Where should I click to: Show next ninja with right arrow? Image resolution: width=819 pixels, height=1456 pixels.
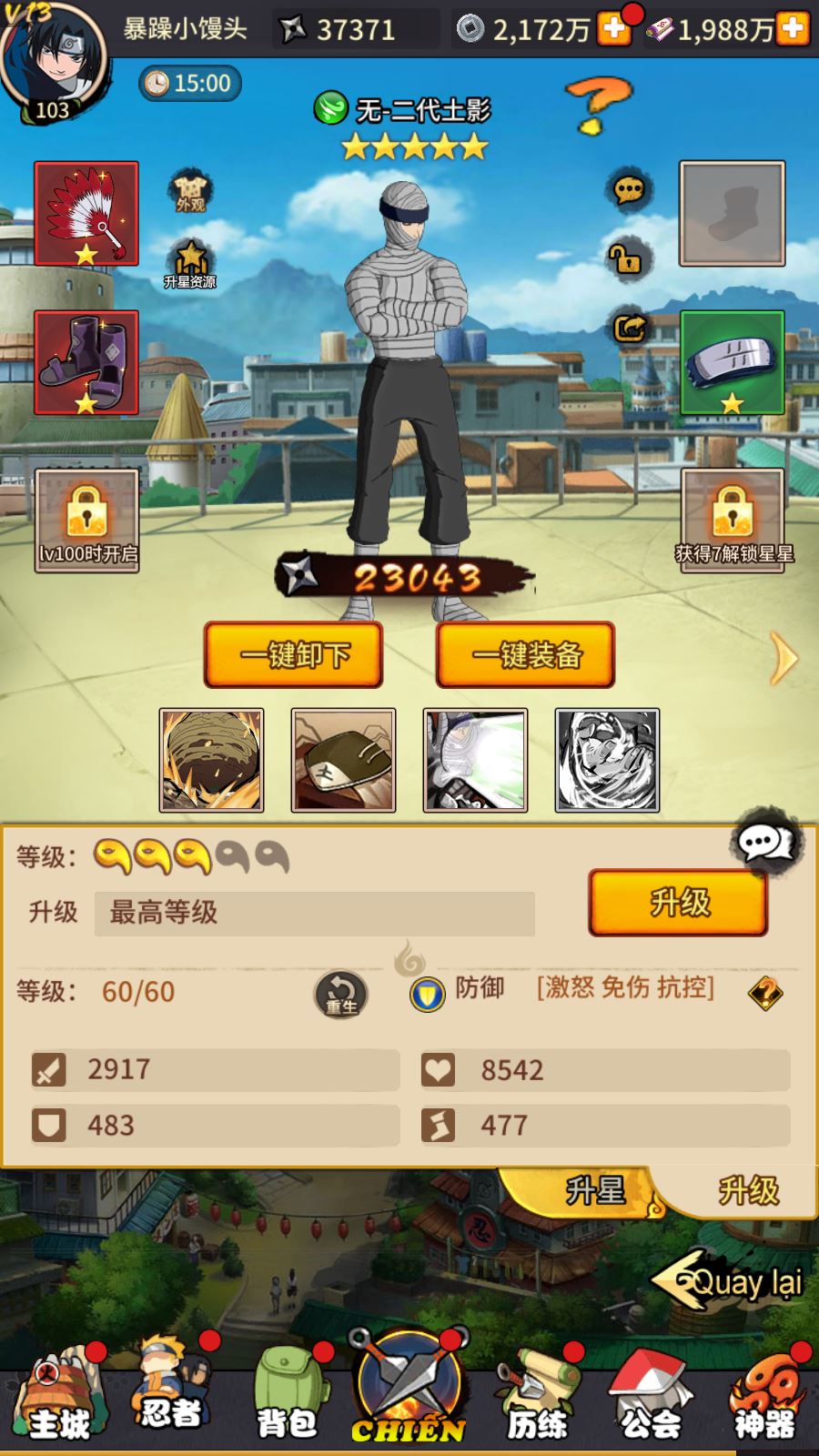coord(784,659)
